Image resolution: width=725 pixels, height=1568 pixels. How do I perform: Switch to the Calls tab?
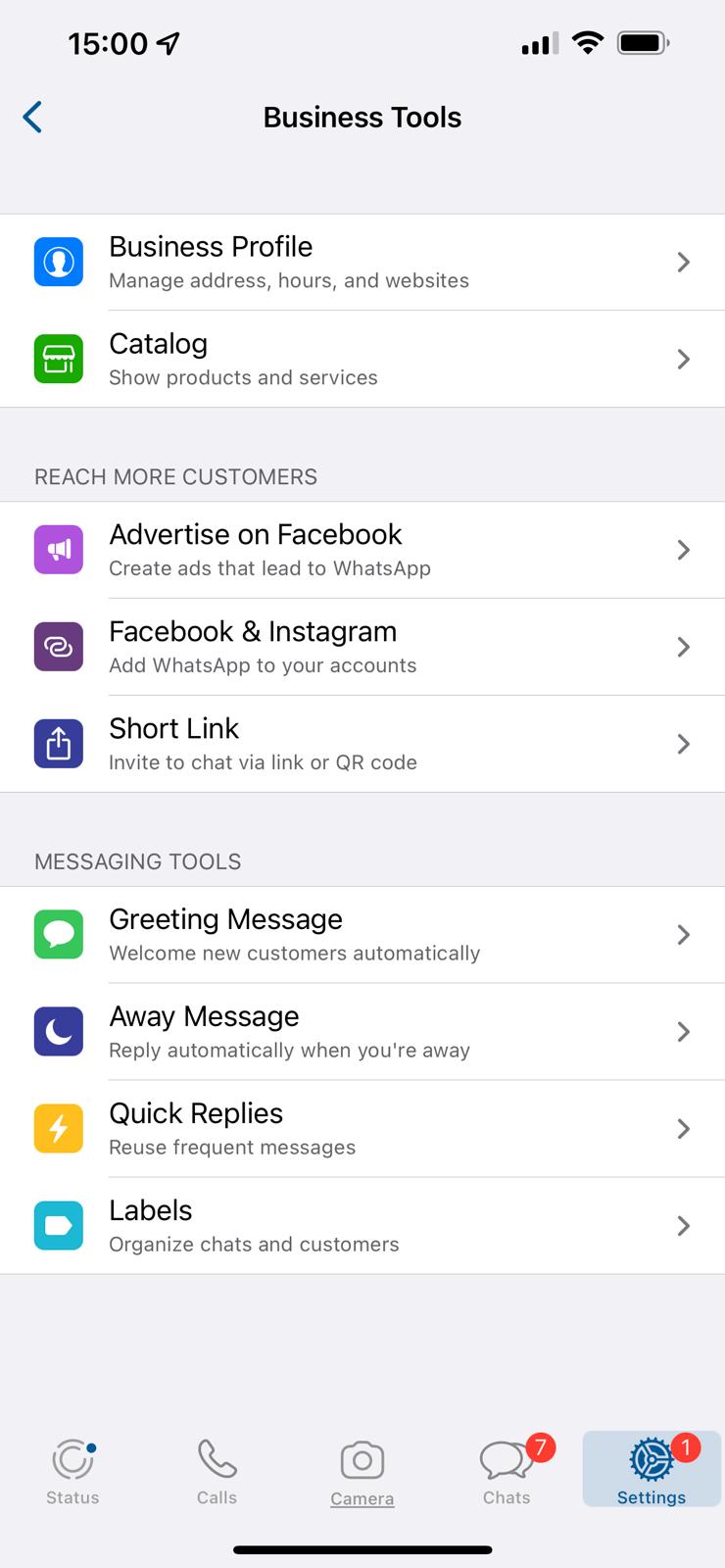point(217,1472)
